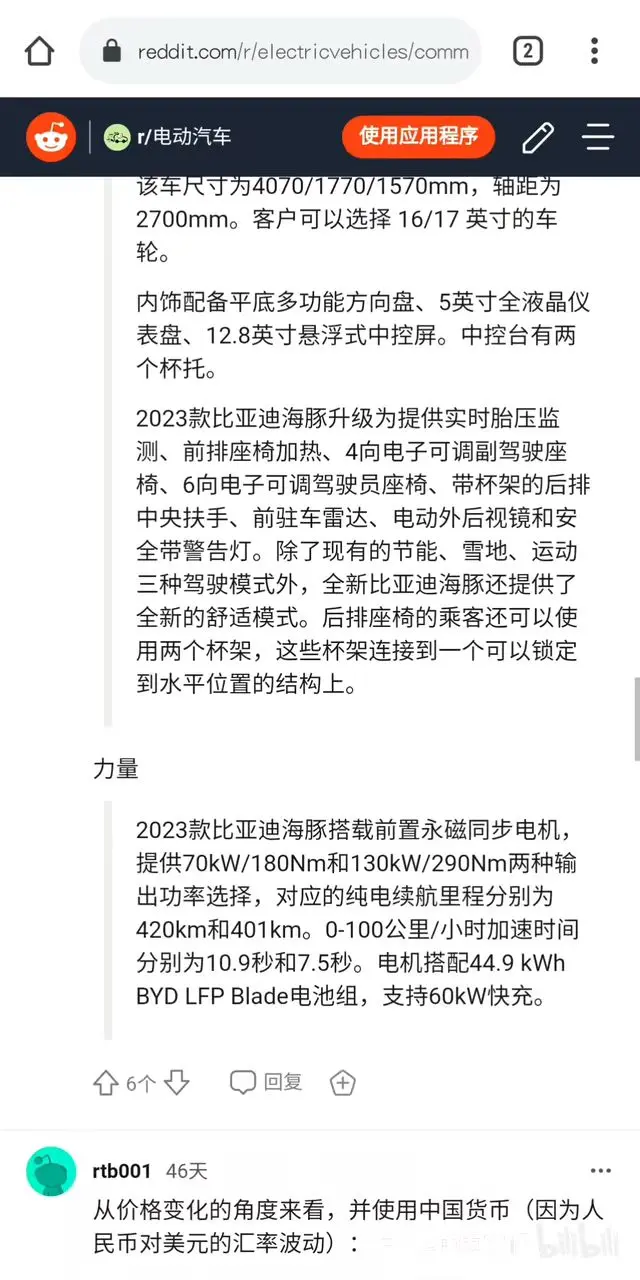Go to the browser home page
This screenshot has width=640, height=1280.
tap(39, 51)
